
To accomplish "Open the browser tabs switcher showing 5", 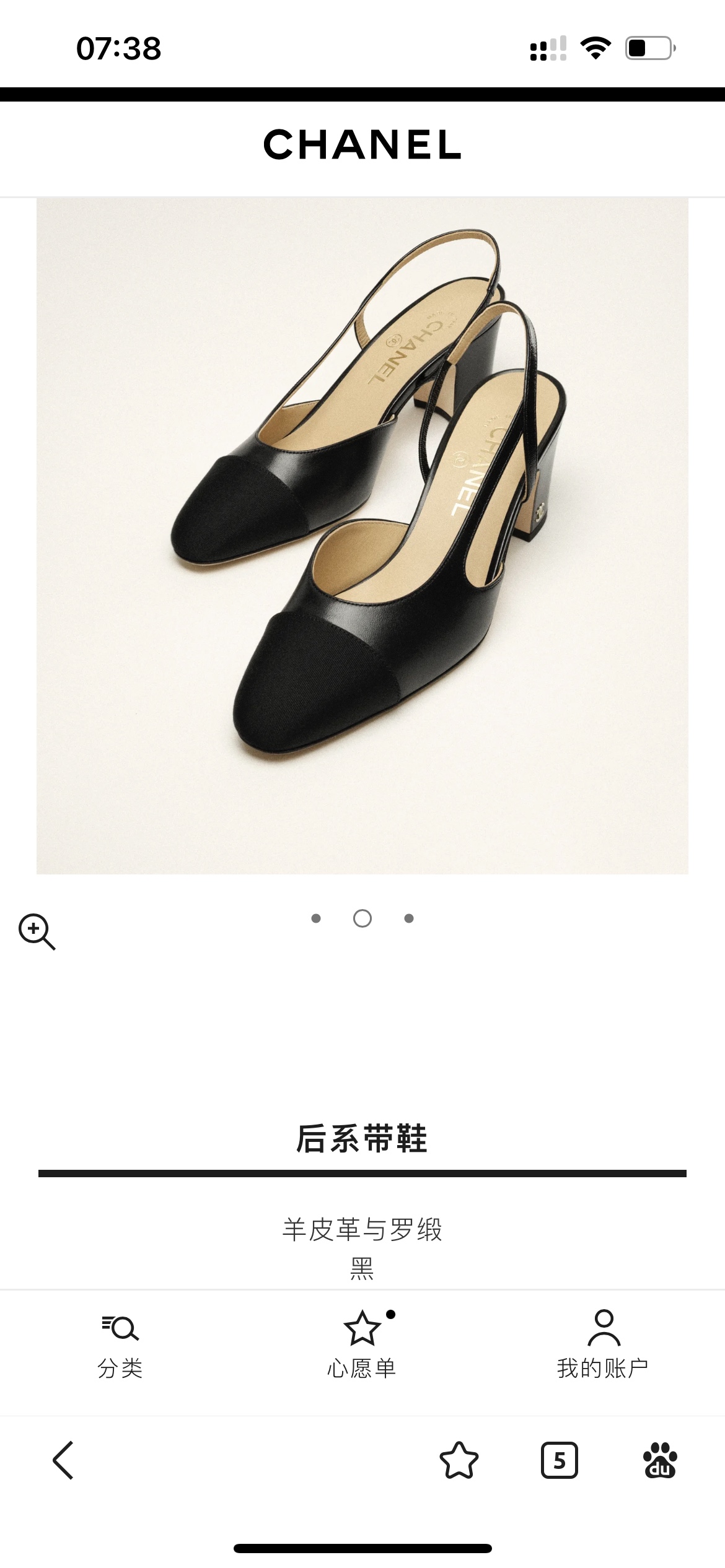I will (559, 1460).
